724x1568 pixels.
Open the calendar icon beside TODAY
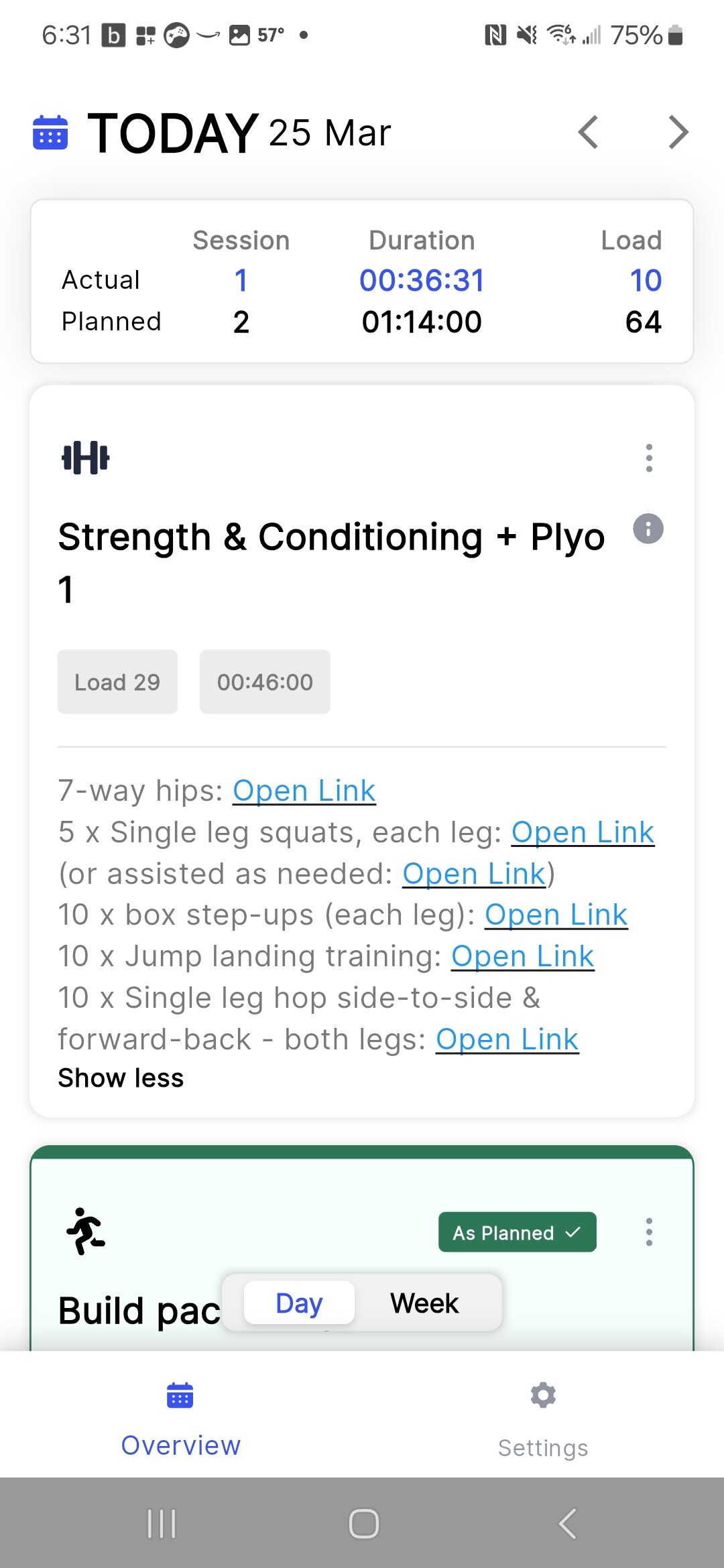pos(50,133)
